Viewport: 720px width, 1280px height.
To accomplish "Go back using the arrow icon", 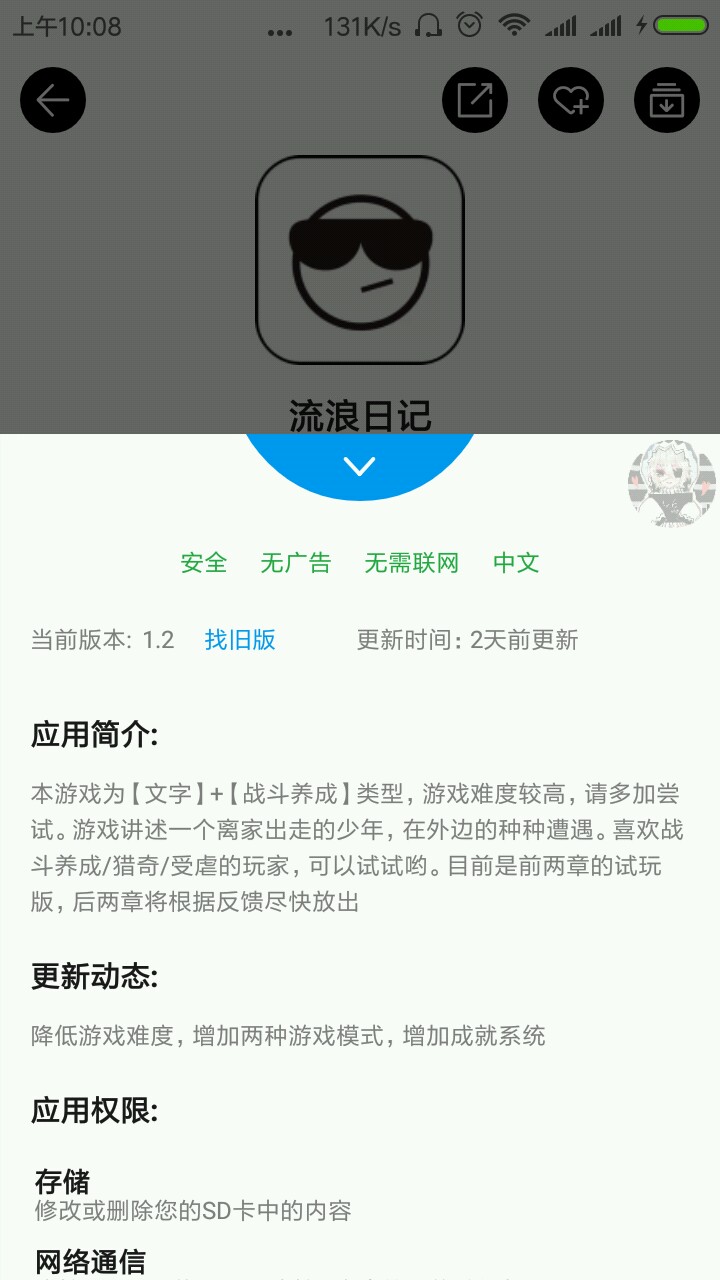I will pos(53,100).
